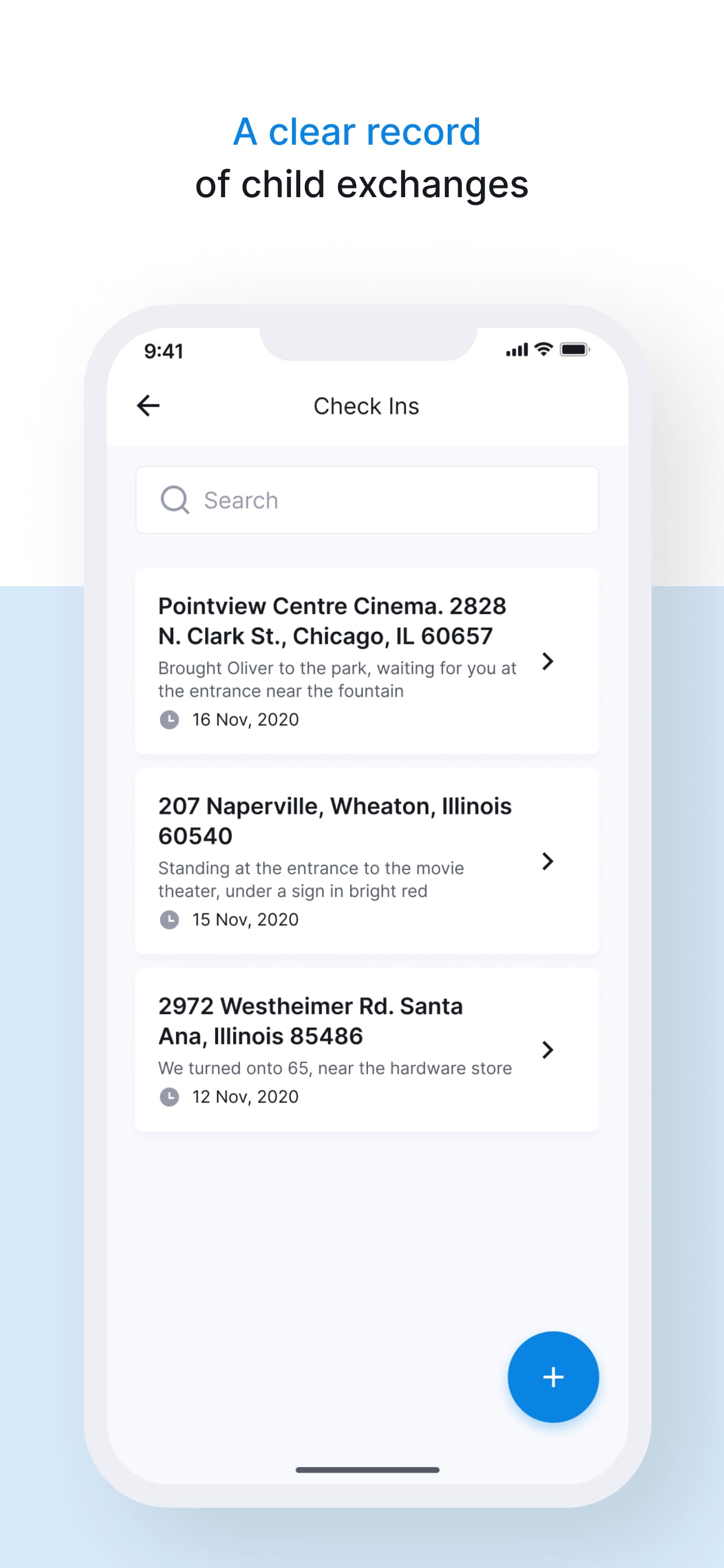Tap the Check Ins screen title
The image size is (724, 1568).
point(366,405)
